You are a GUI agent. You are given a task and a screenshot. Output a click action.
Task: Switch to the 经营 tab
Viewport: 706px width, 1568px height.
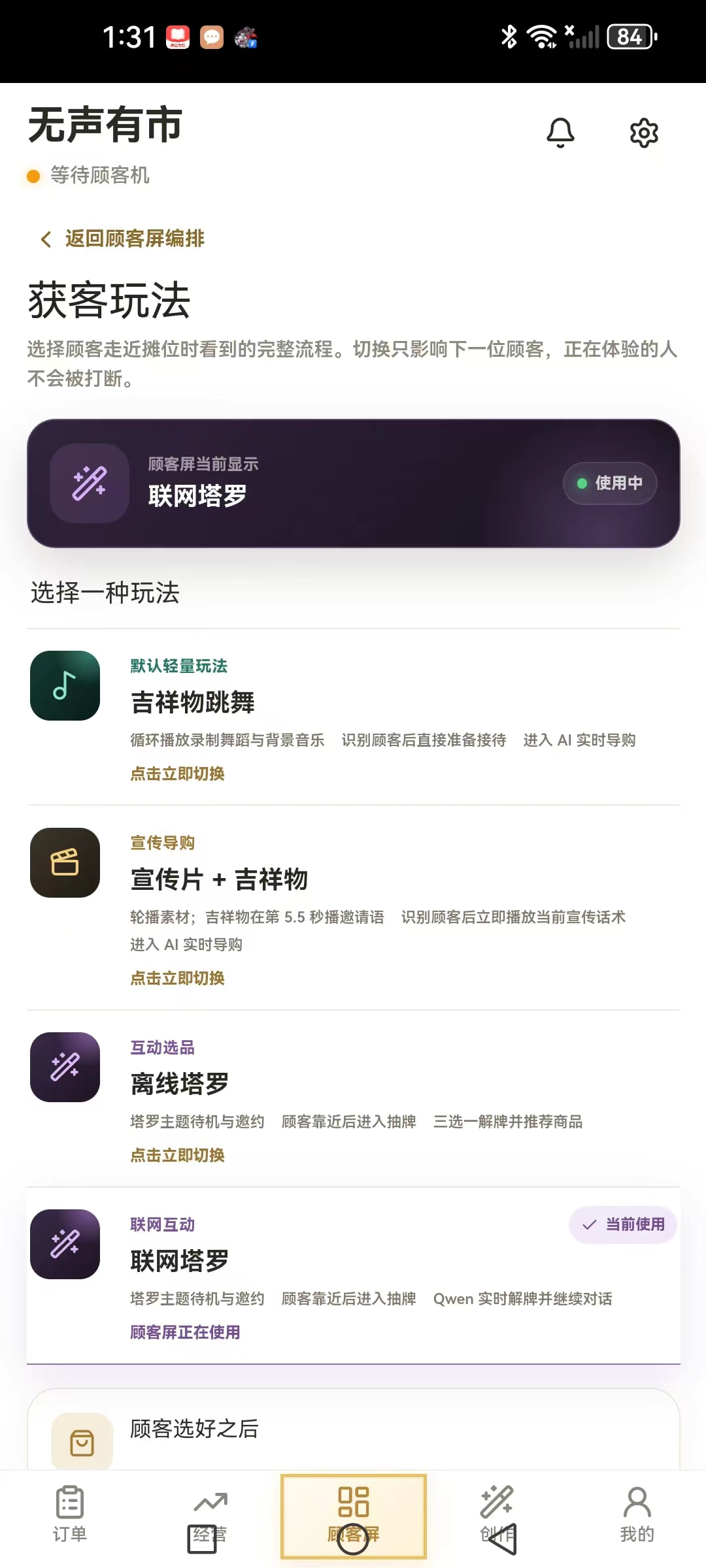click(210, 1514)
